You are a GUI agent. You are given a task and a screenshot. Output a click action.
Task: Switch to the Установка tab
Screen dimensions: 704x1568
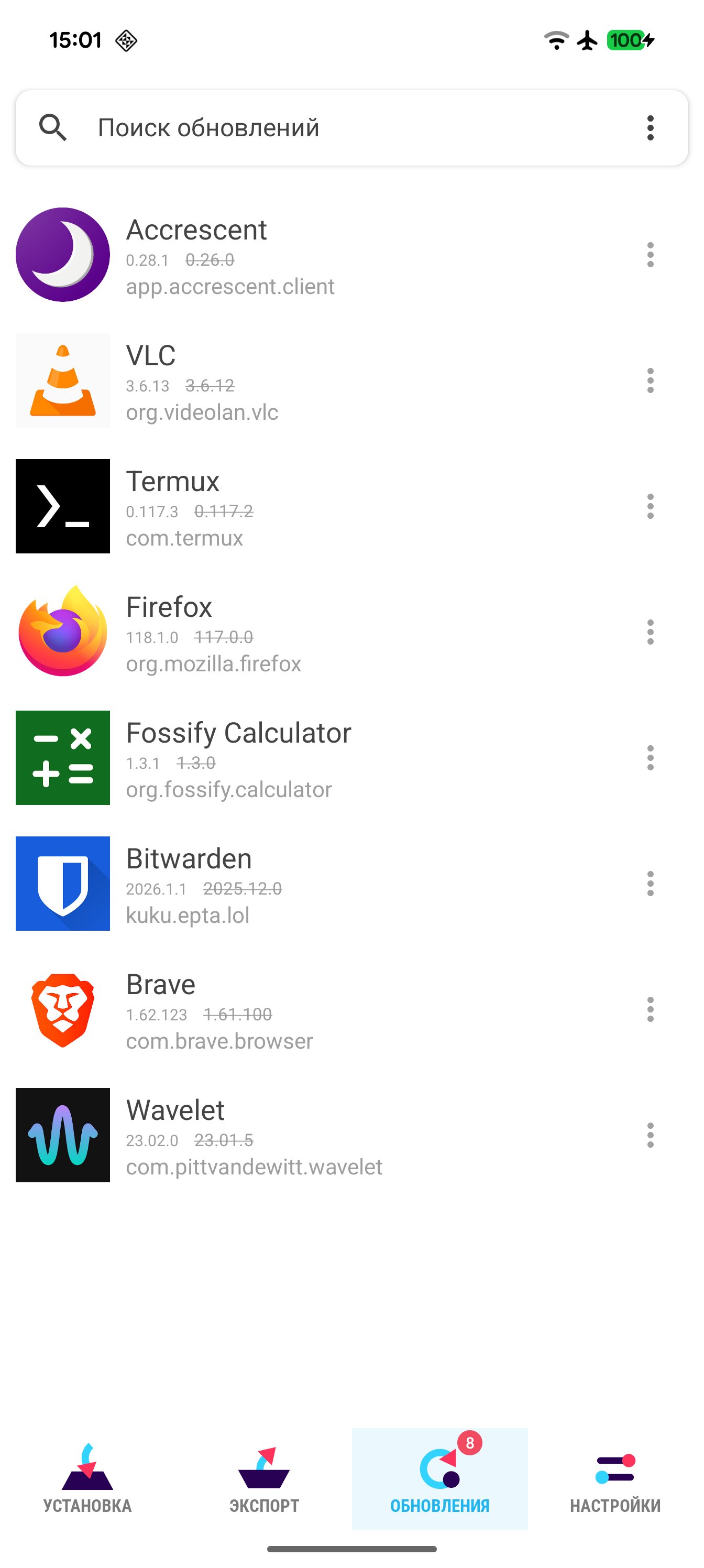pos(87,1478)
